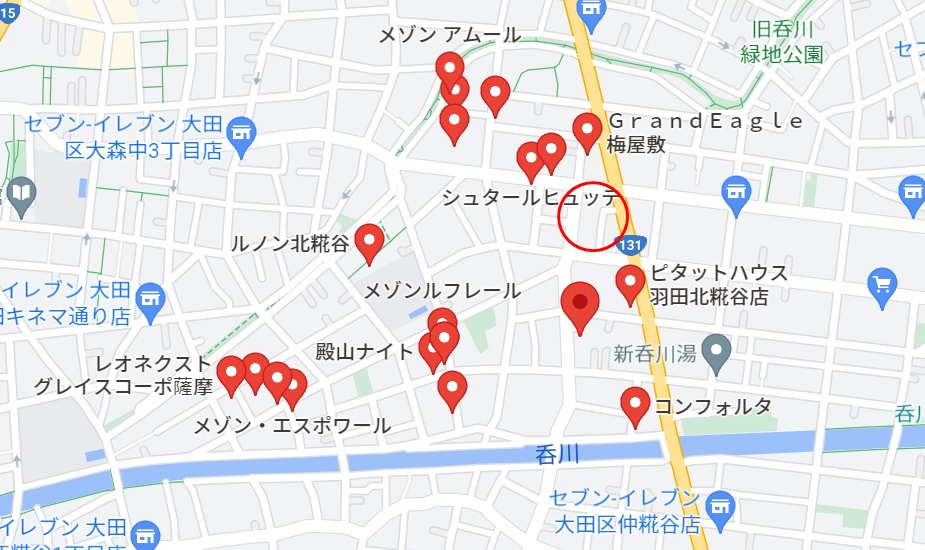925x550 pixels.
Task: Select the GrandEagle 梅屋敷 pin
Action: [x=587, y=130]
